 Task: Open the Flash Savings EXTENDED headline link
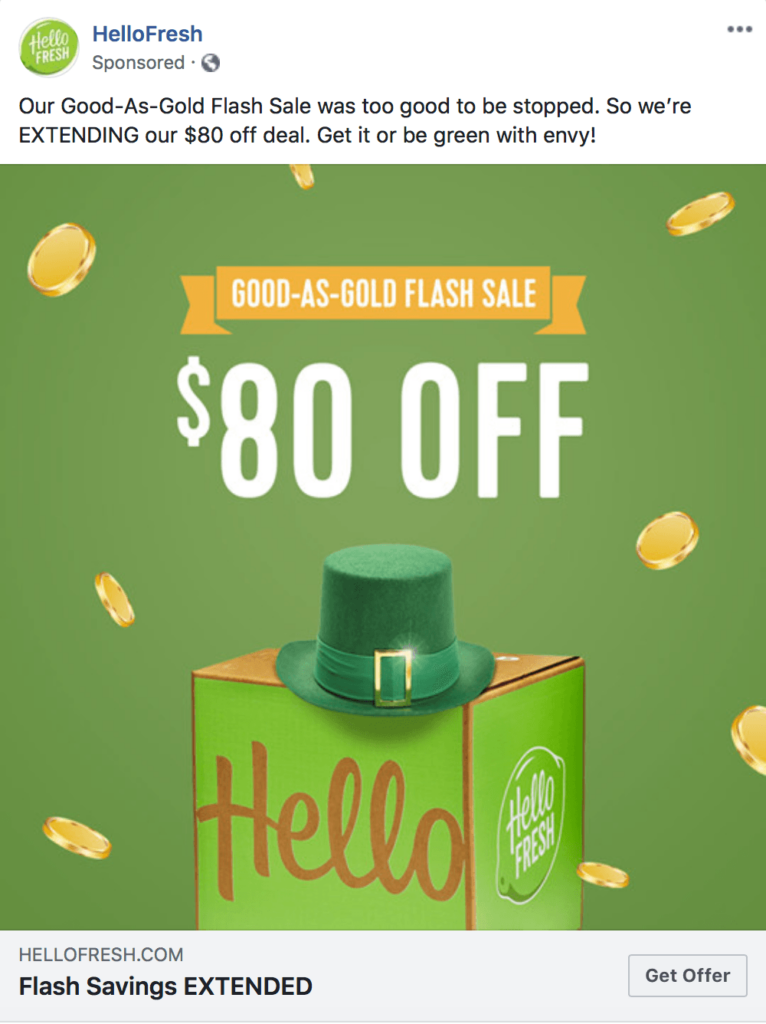(165, 986)
